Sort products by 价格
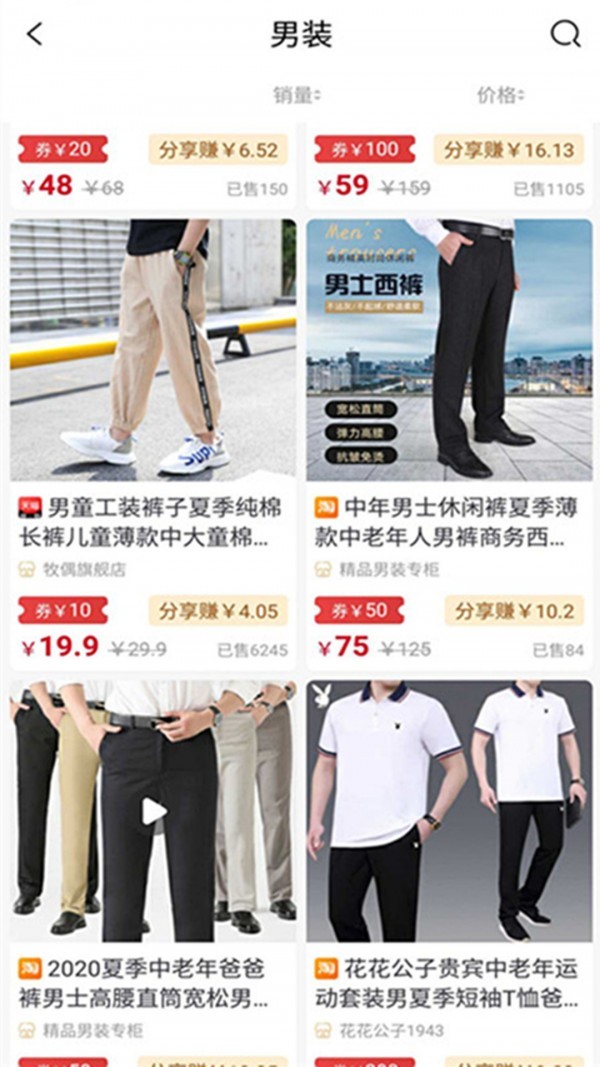Screen dimensions: 600x1067 500,96
